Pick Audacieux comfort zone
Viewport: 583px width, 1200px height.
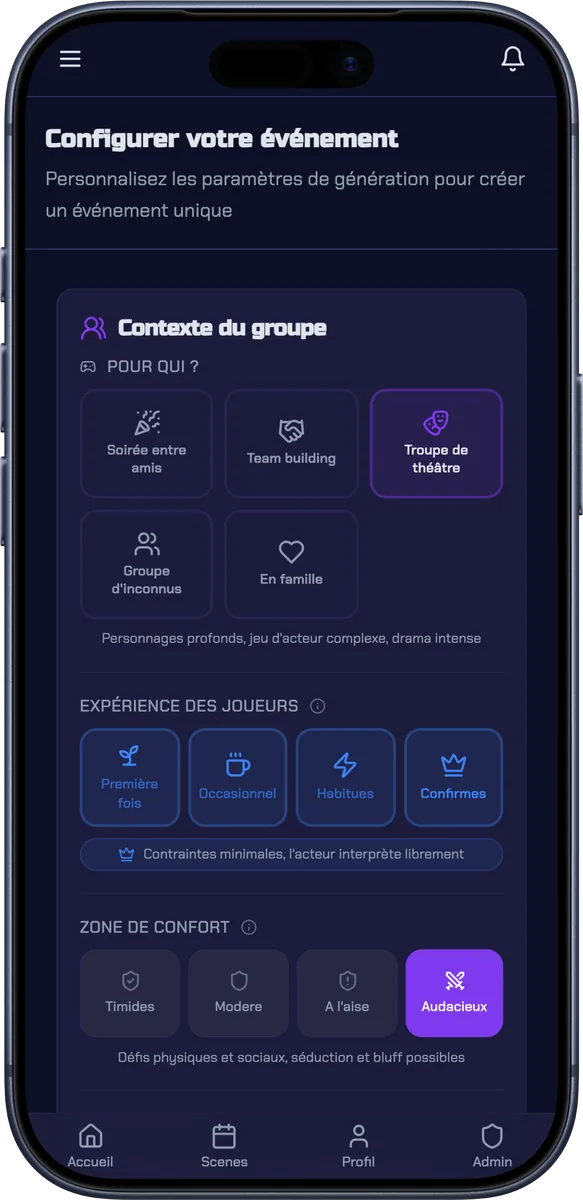pyautogui.click(x=454, y=993)
